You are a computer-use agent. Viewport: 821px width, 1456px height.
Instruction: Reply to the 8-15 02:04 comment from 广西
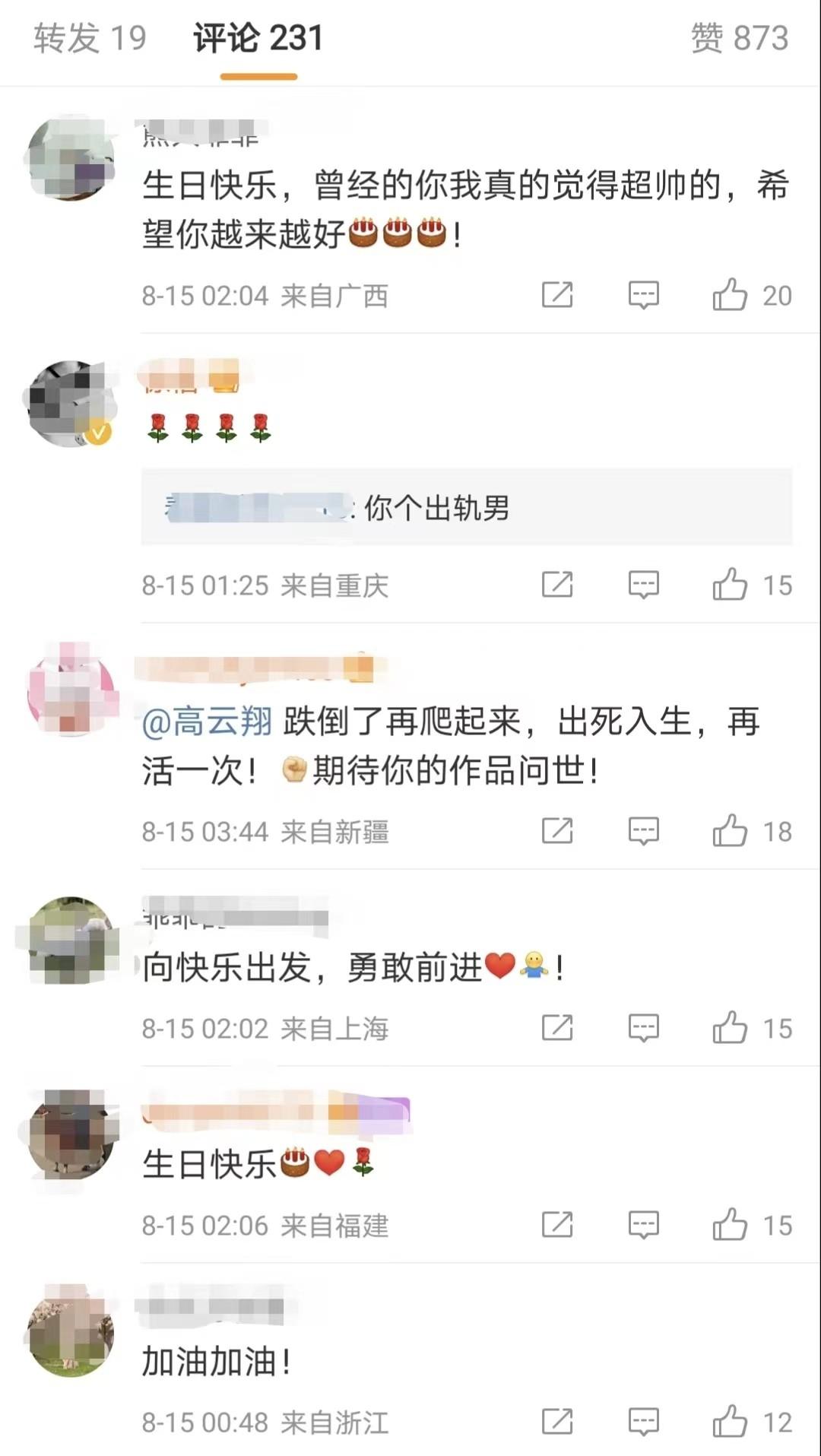pyautogui.click(x=643, y=295)
